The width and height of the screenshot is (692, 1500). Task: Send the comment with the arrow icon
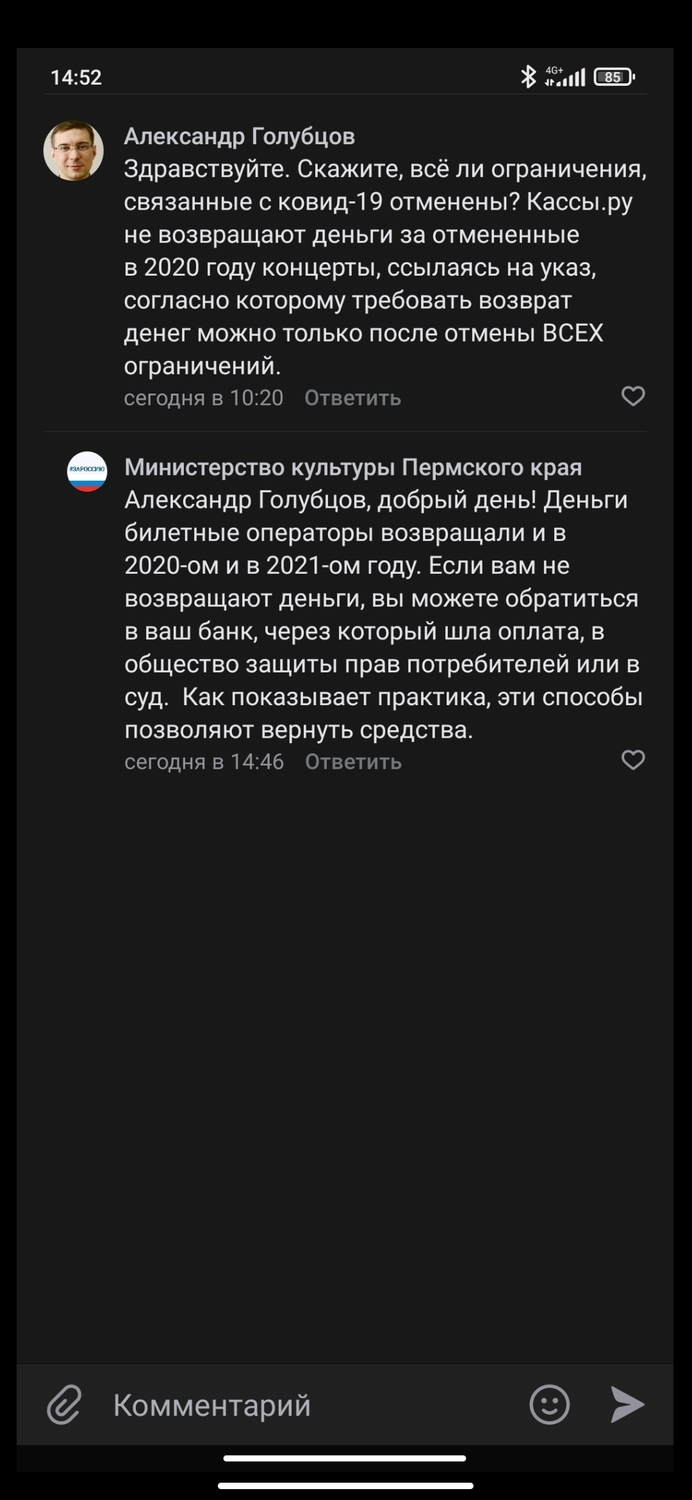pos(627,1405)
